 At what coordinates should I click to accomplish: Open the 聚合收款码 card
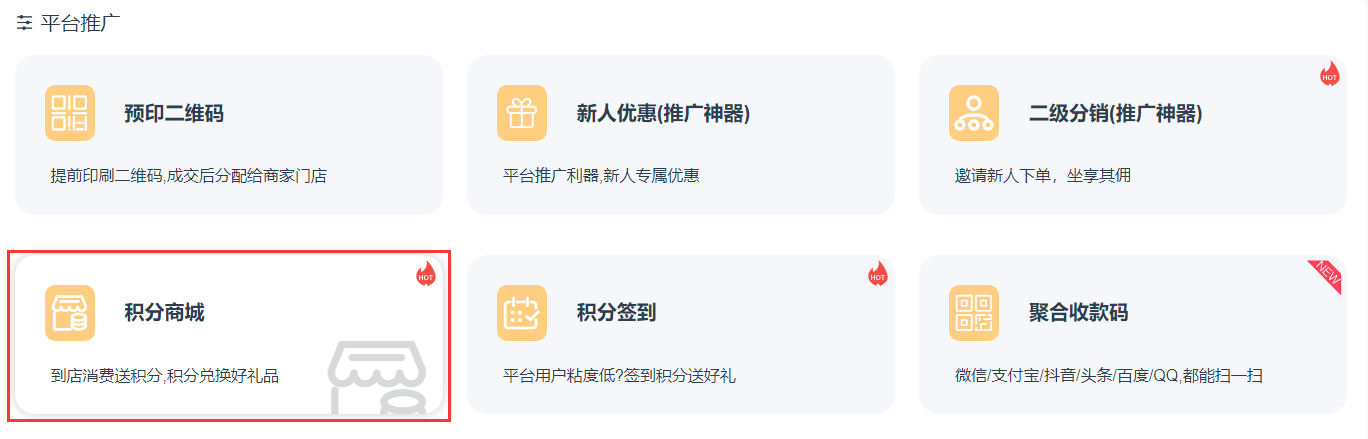pyautogui.click(x=1132, y=335)
